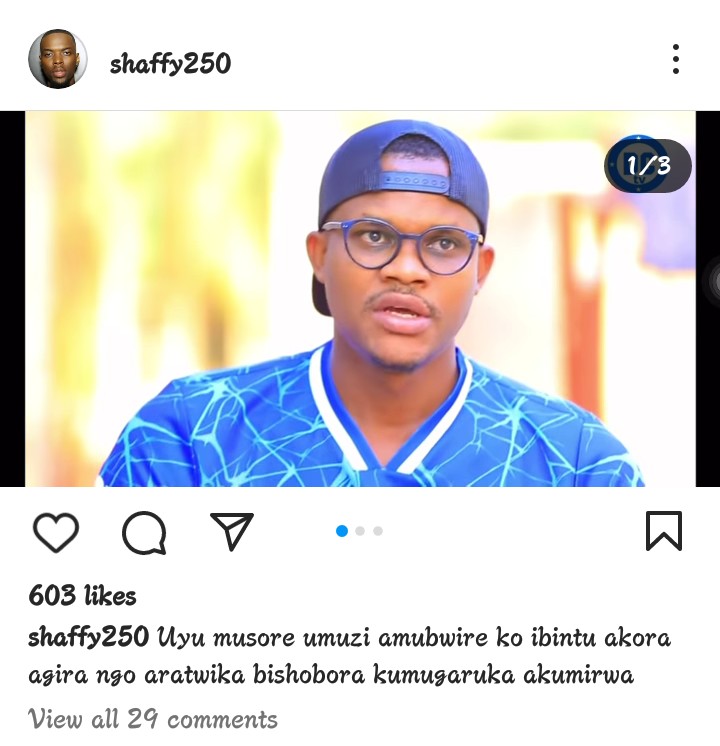
Task: Open the post's three-dot options menu
Action: [676, 59]
